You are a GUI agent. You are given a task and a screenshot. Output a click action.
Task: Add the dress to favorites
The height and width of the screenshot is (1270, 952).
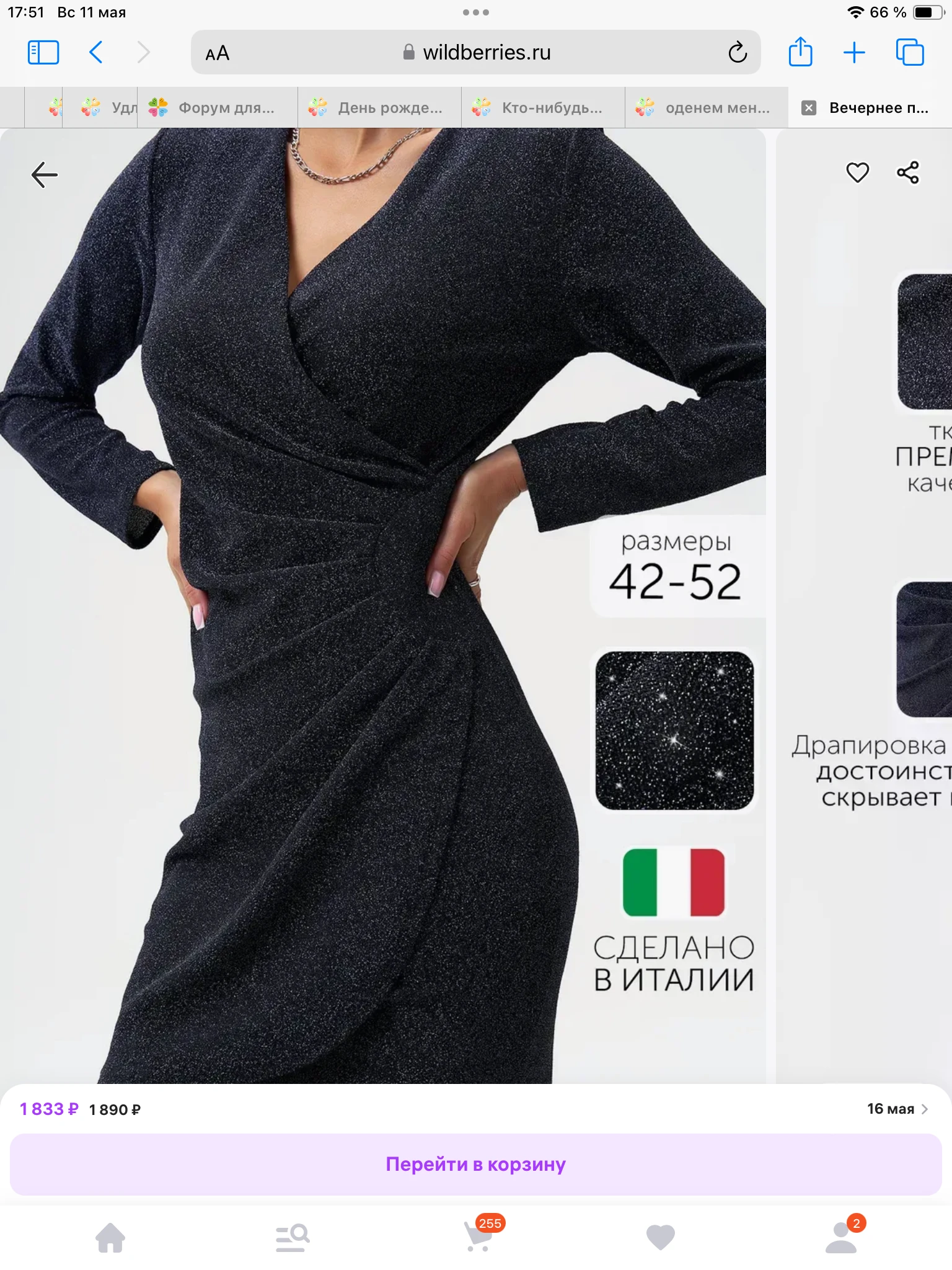(857, 172)
